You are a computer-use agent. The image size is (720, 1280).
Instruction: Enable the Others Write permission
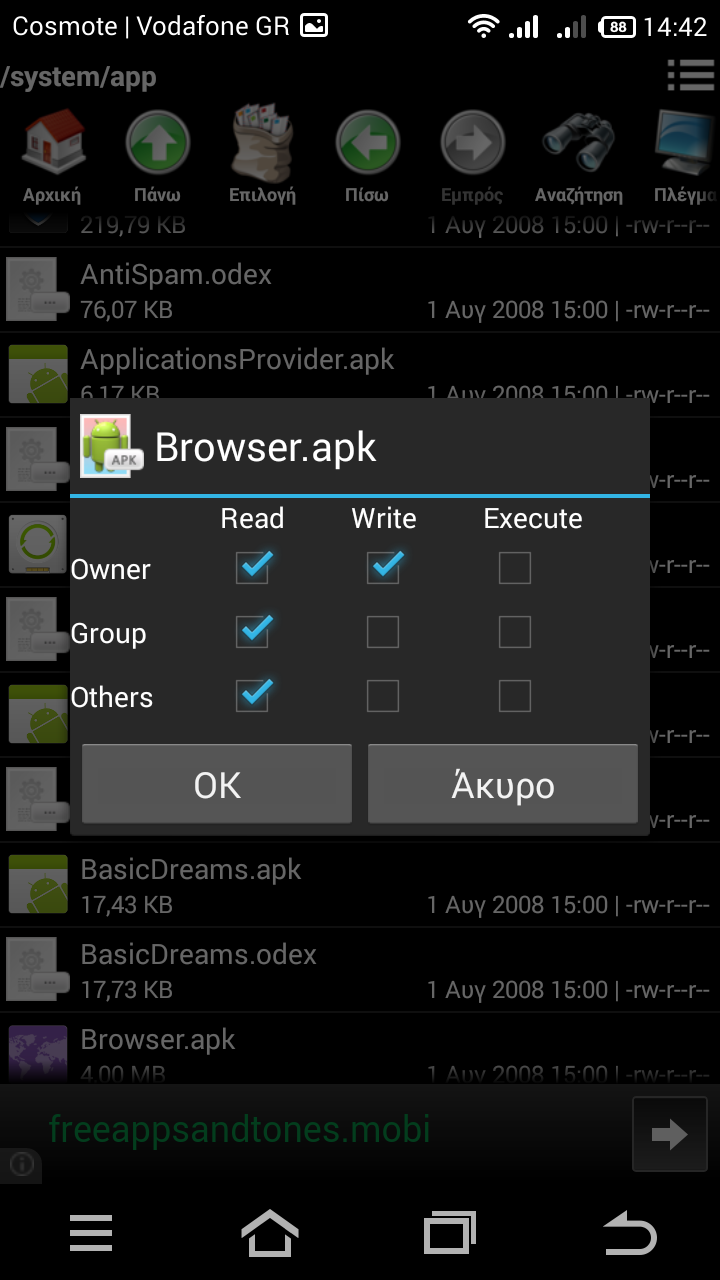383,696
